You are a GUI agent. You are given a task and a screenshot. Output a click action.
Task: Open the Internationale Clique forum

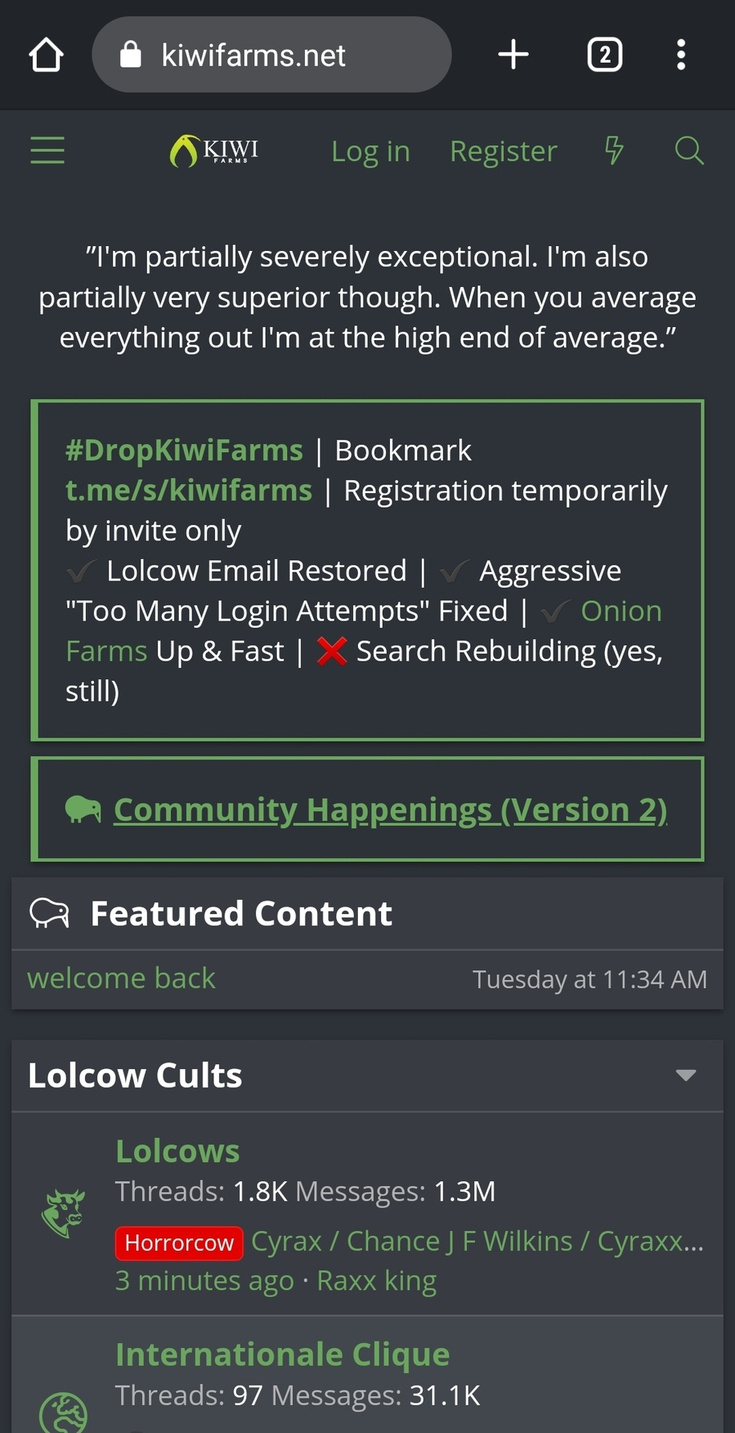pos(283,1354)
